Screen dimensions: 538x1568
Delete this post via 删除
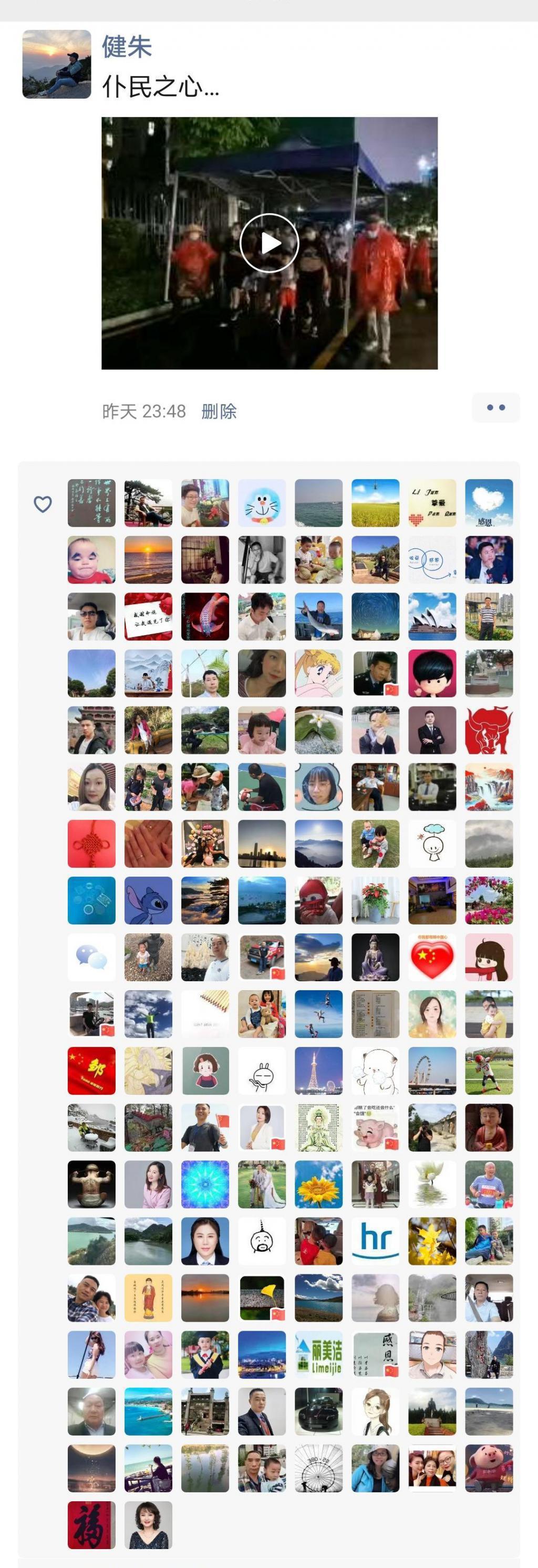click(x=219, y=411)
